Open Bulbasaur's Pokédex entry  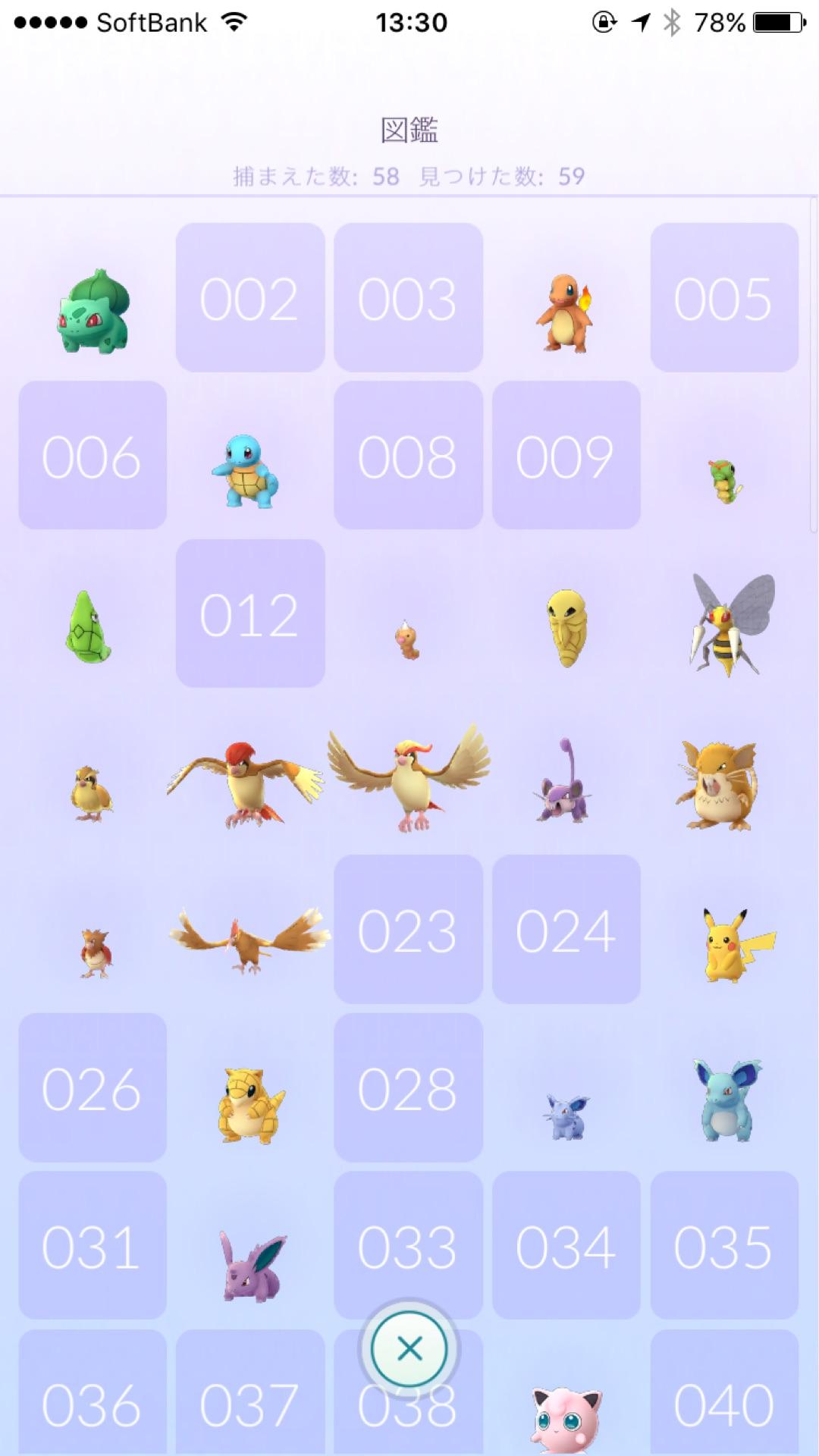pyautogui.click(x=94, y=311)
